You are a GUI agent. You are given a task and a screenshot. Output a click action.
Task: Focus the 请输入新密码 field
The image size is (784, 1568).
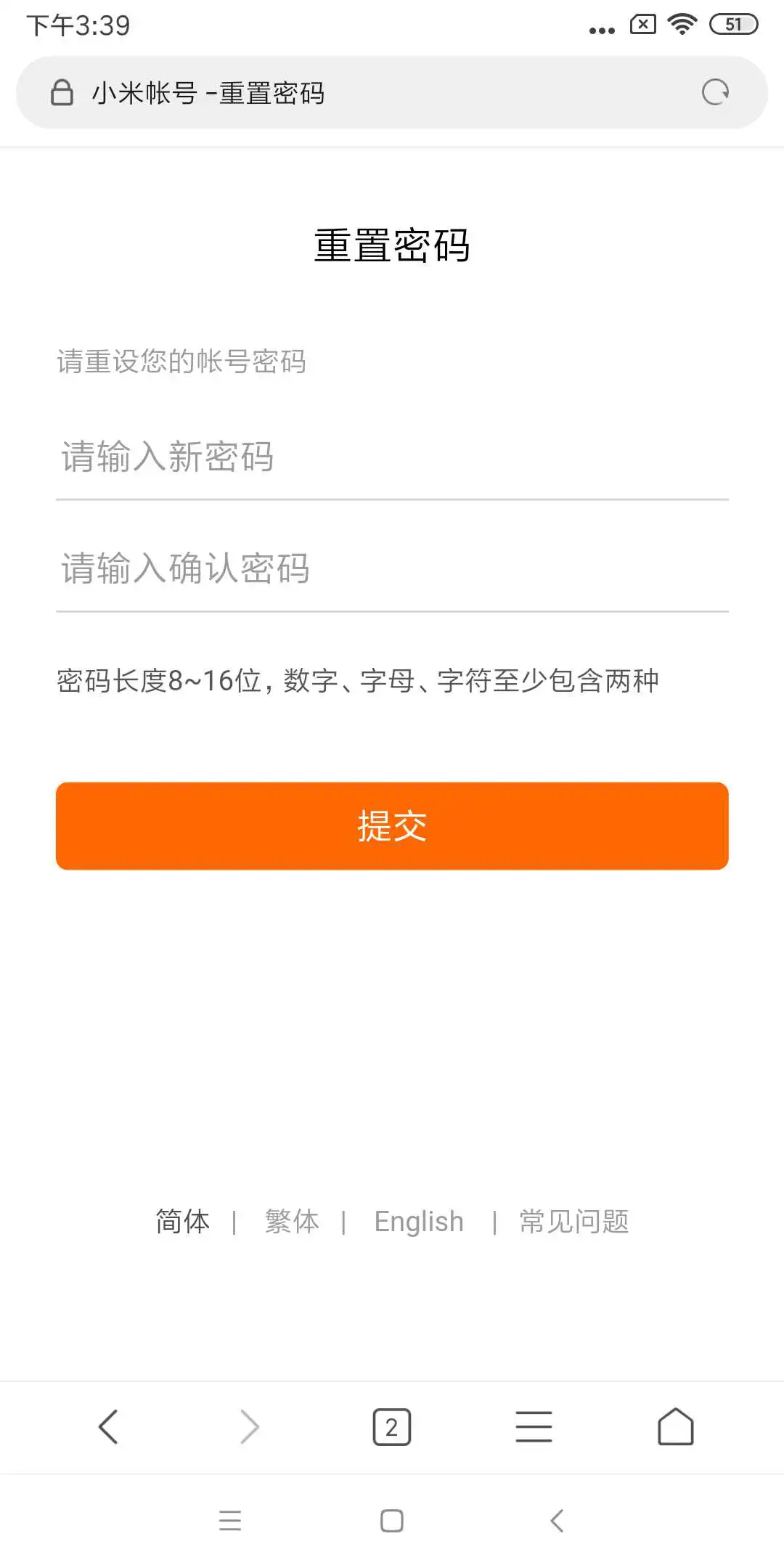(392, 457)
